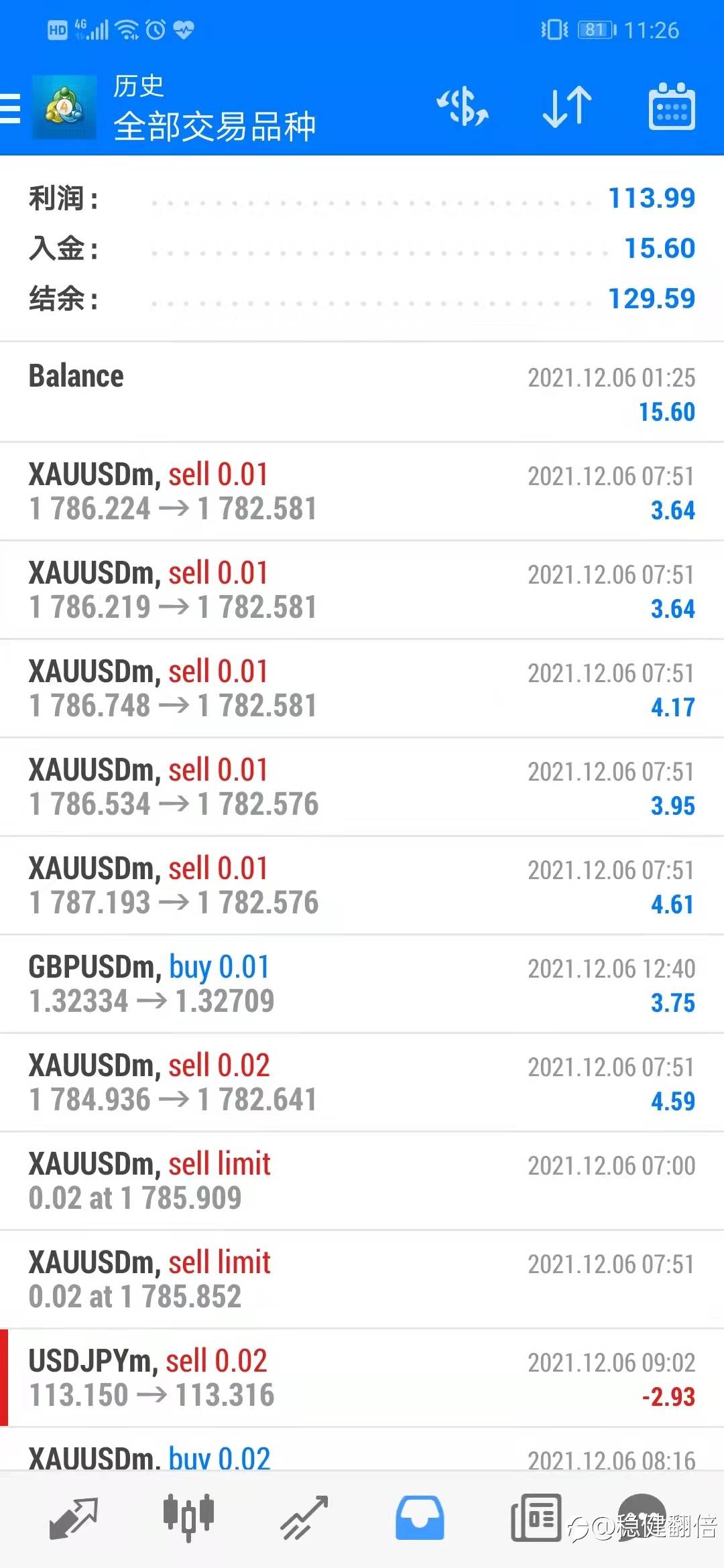The image size is (724, 1568).
Task: Switch to the news page tab
Action: (536, 1518)
